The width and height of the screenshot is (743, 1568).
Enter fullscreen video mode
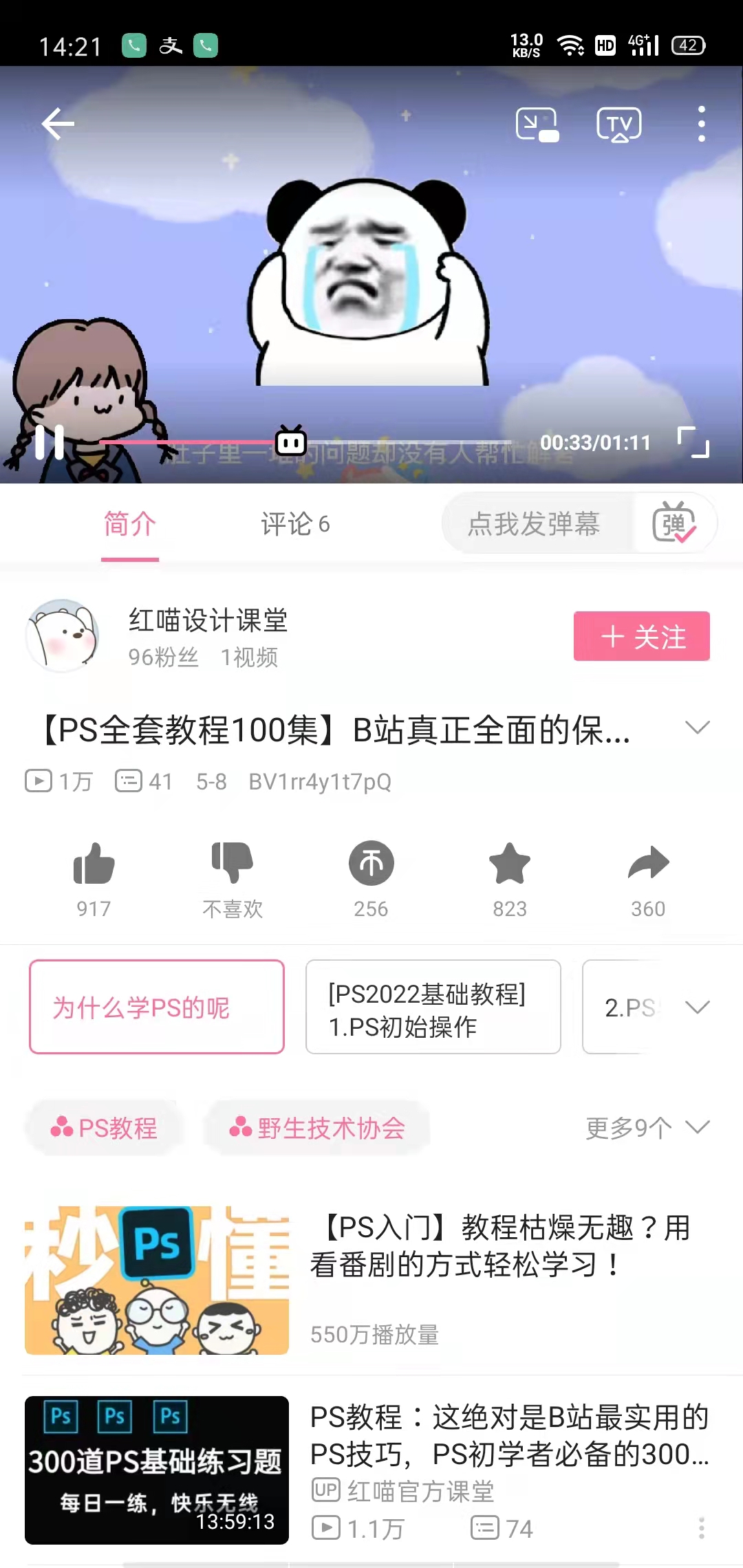click(693, 442)
